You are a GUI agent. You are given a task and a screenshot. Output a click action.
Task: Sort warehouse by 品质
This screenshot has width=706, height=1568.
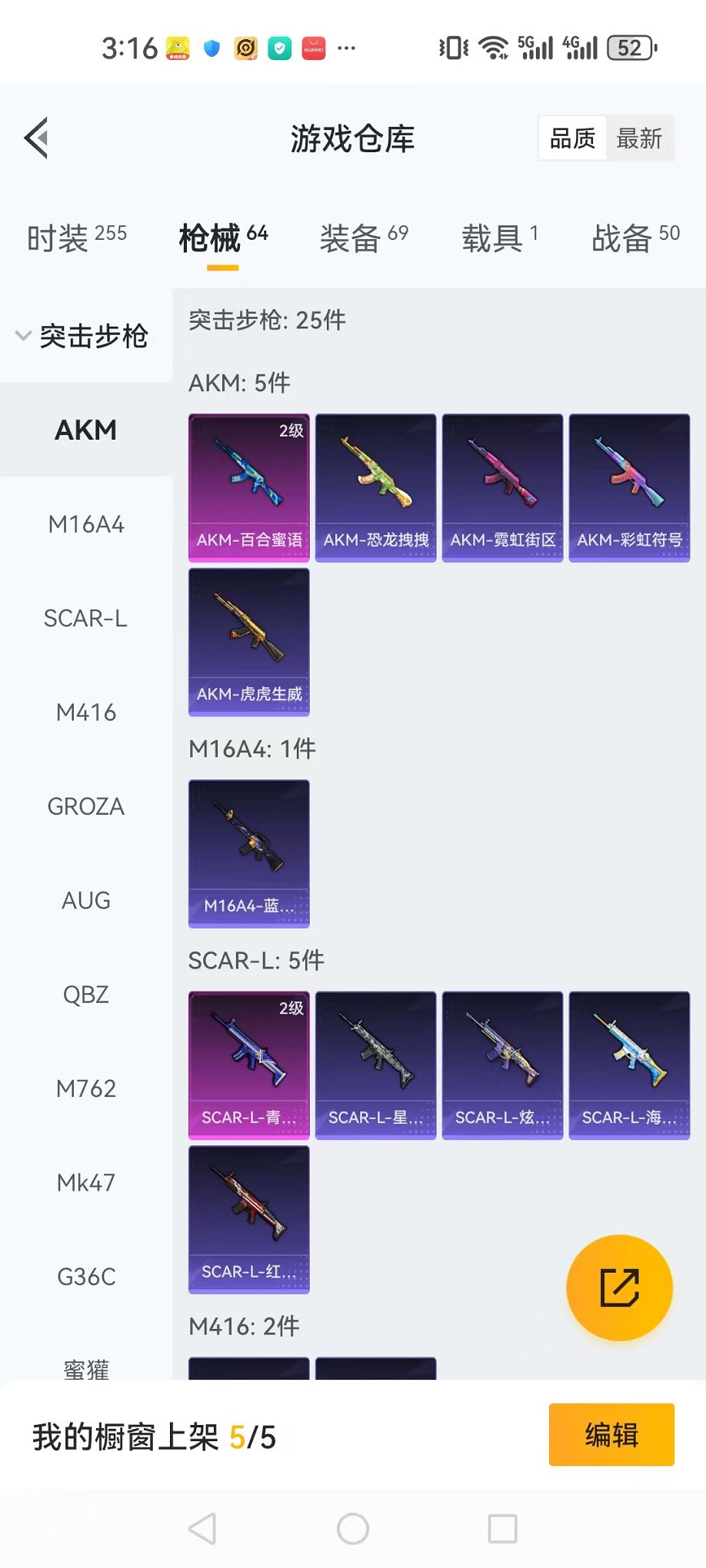click(x=573, y=138)
